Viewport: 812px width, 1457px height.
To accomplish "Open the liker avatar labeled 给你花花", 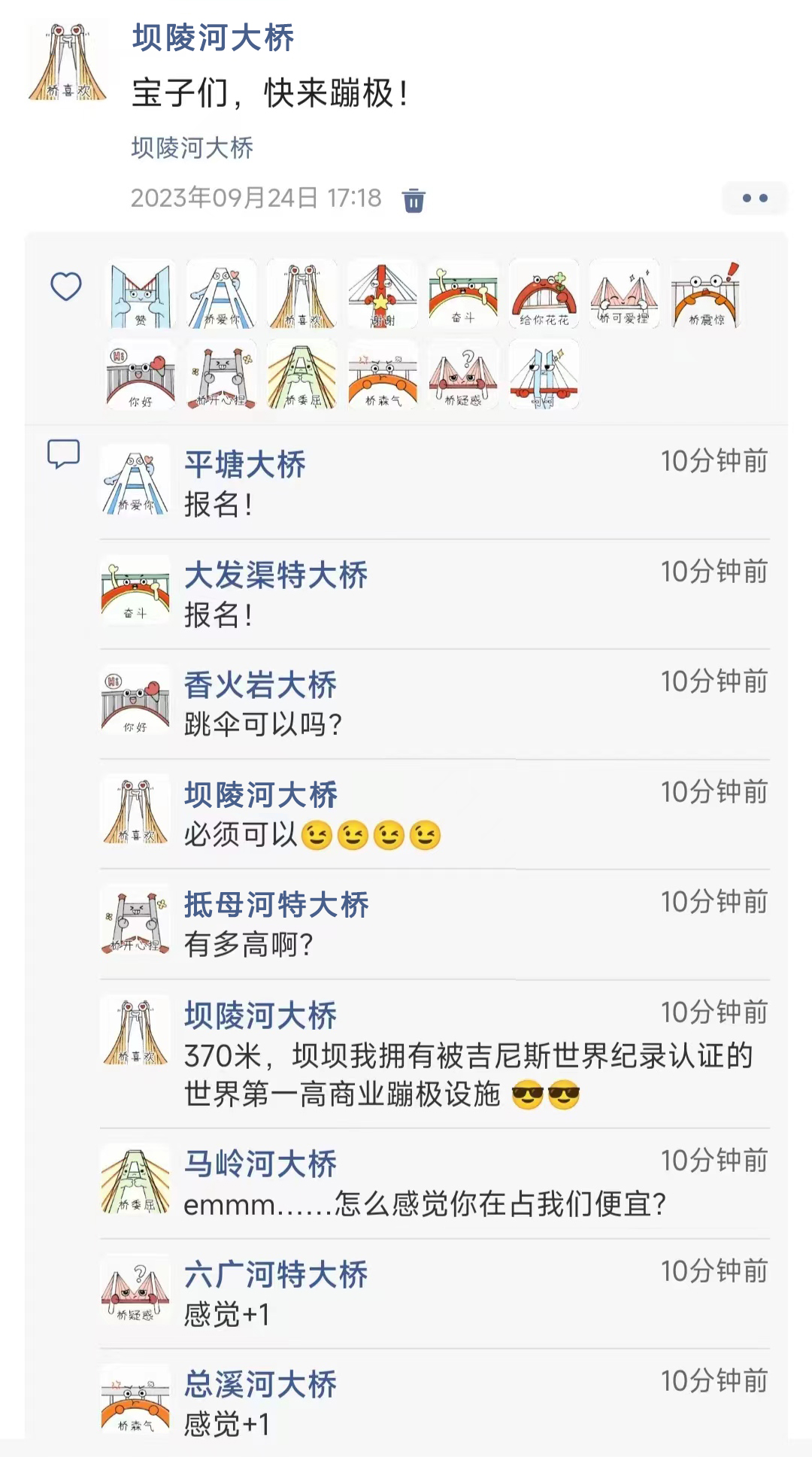I will (544, 294).
